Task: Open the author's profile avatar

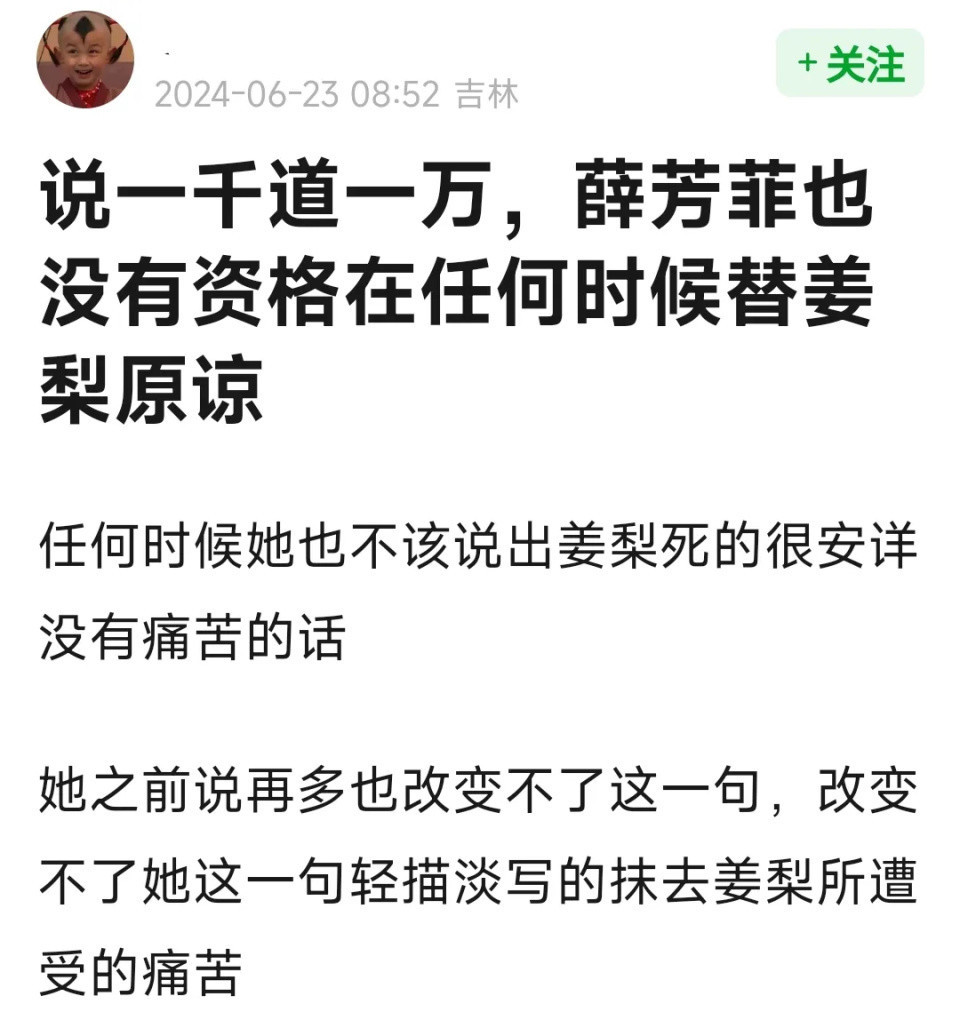Action: click(x=85, y=60)
